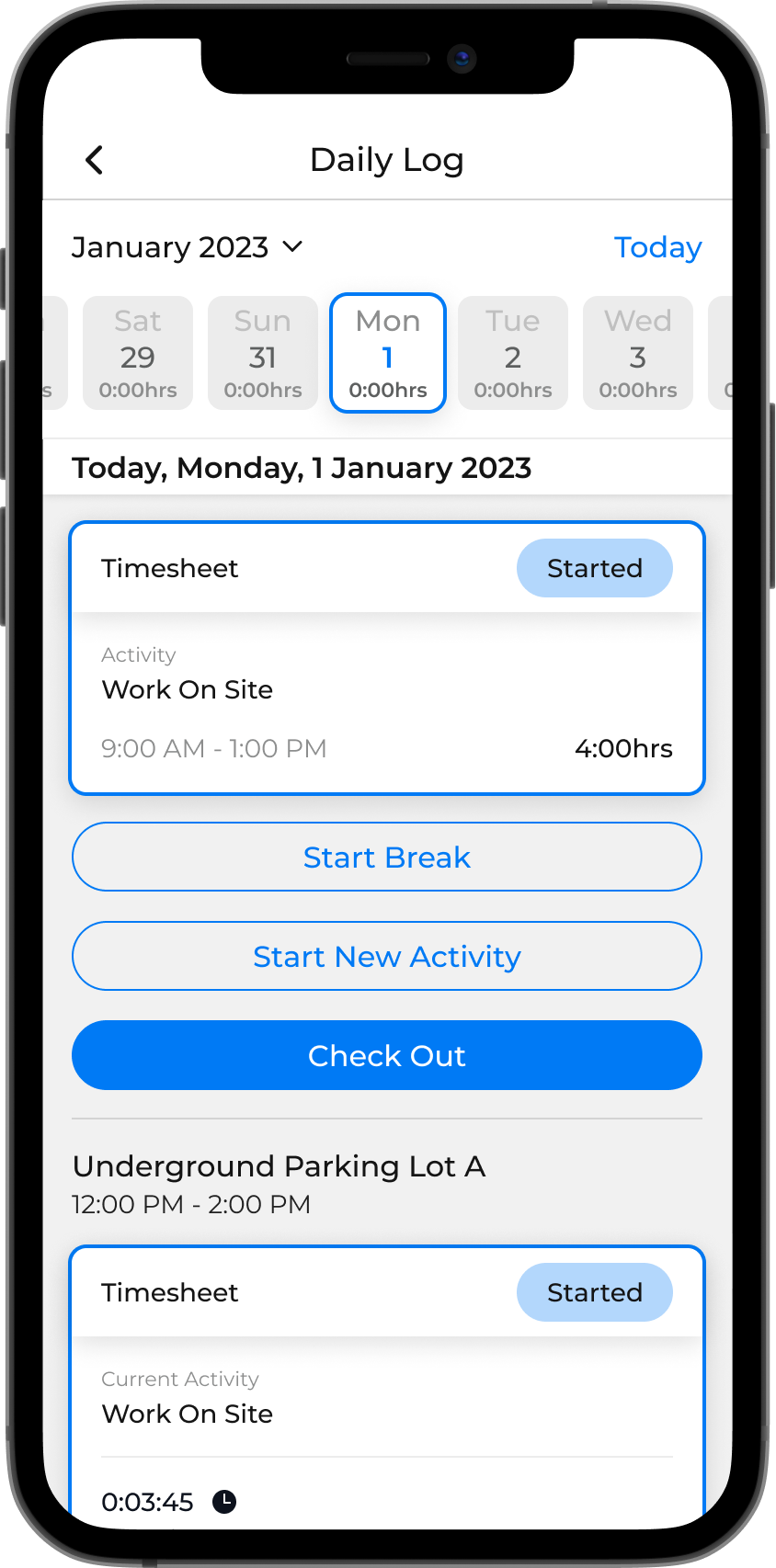
Task: Select Tue 2 in date strip
Action: pos(513,353)
